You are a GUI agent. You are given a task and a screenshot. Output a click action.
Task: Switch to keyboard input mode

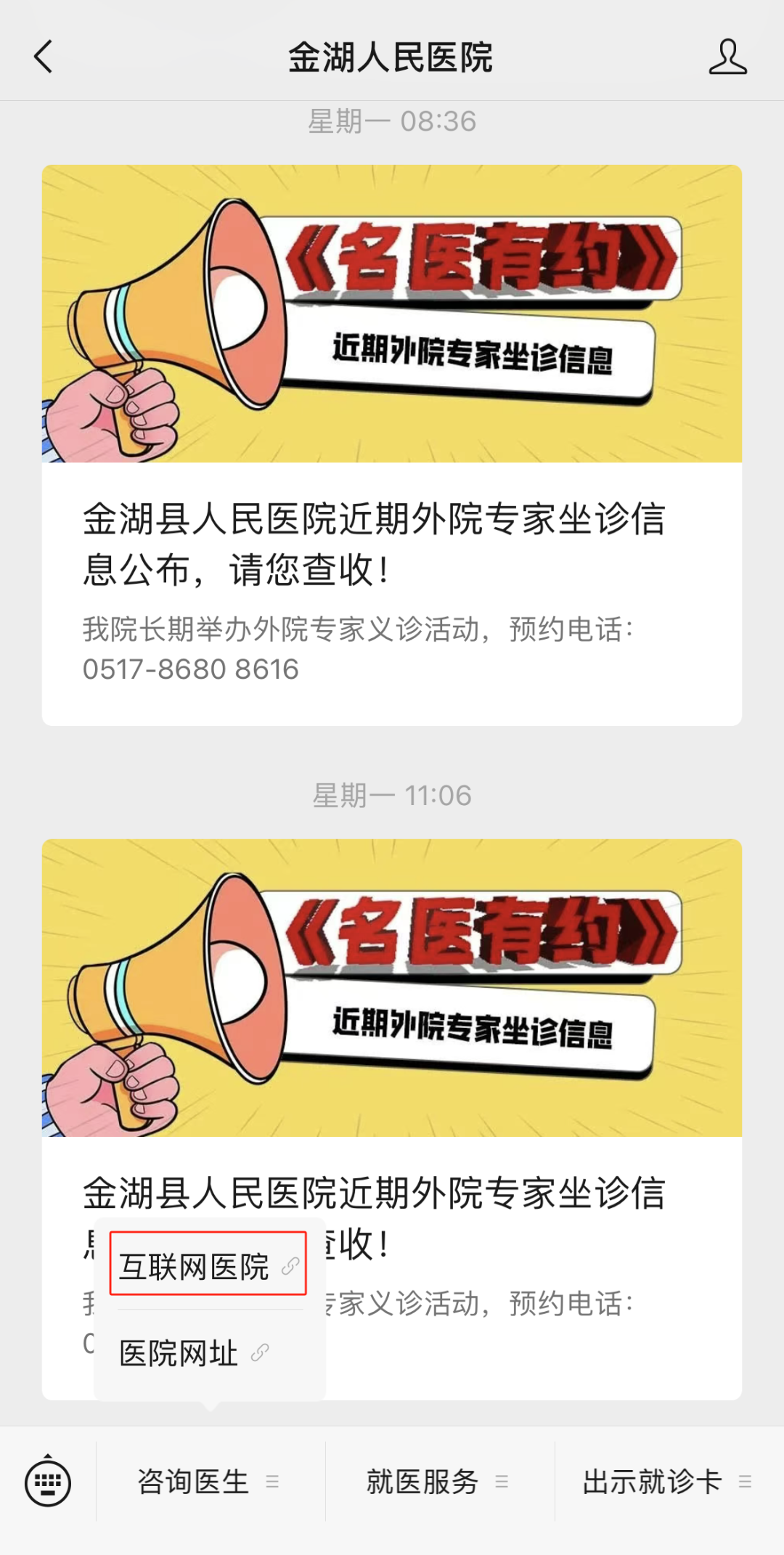(48, 1481)
